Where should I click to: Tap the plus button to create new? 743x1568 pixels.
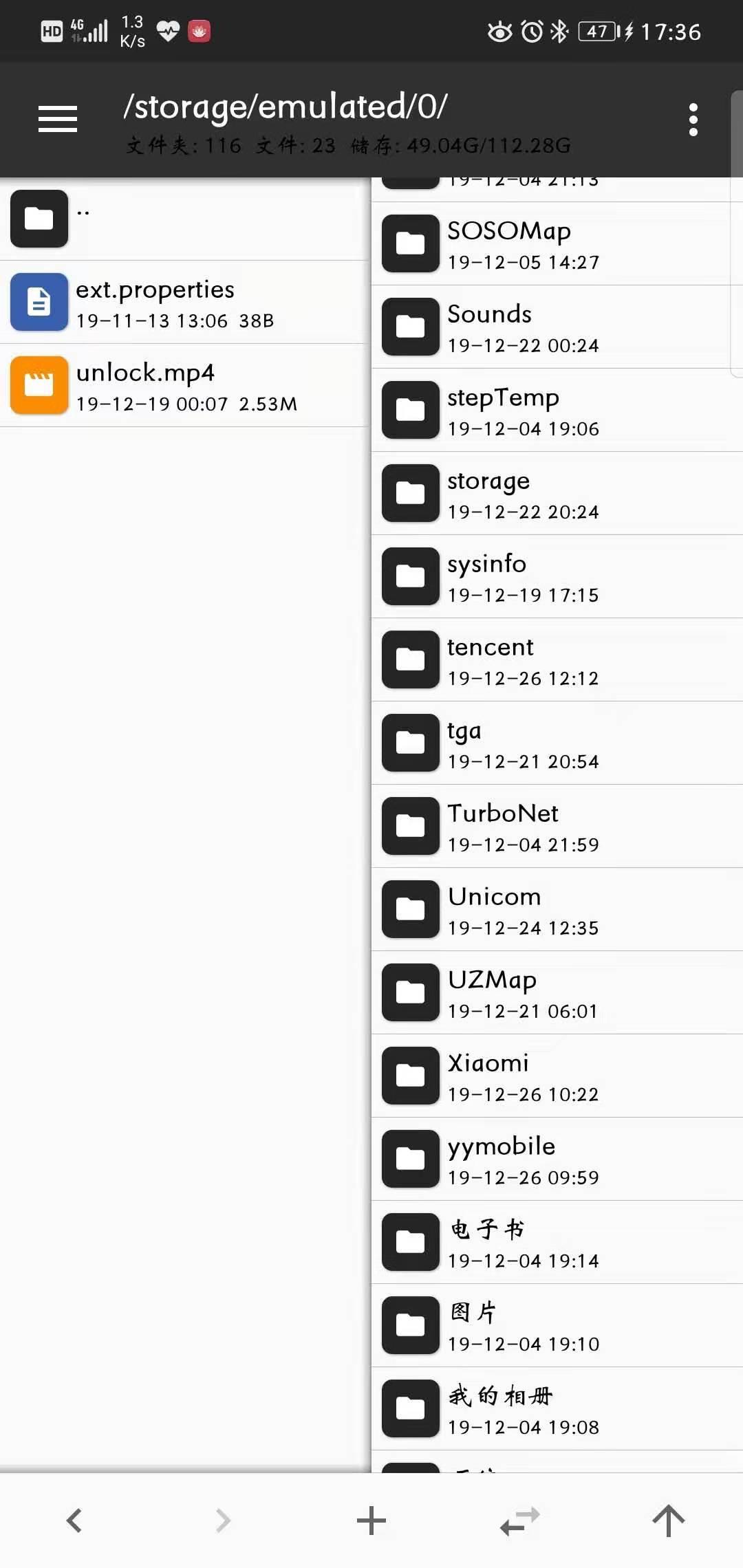(x=371, y=1521)
